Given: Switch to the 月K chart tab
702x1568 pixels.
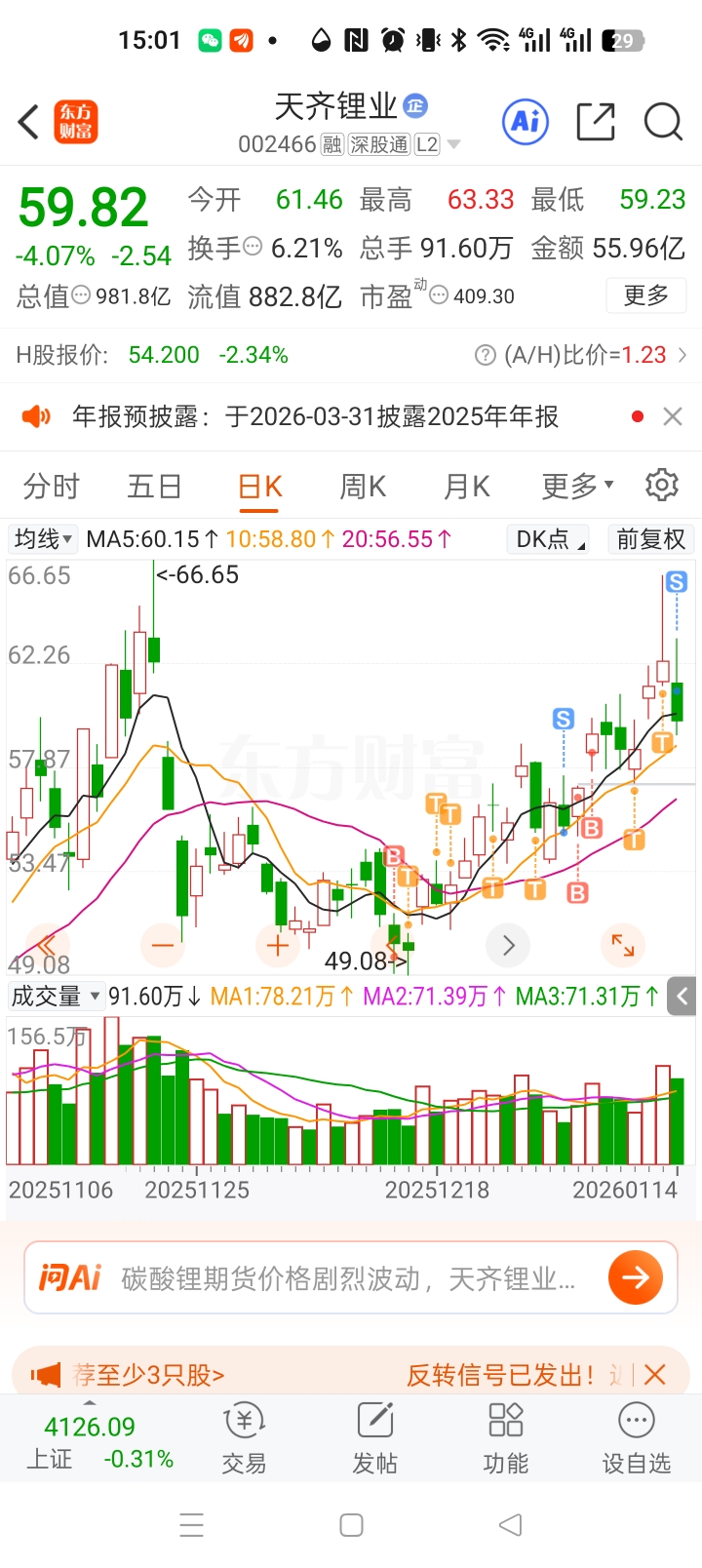Looking at the screenshot, I should [466, 486].
